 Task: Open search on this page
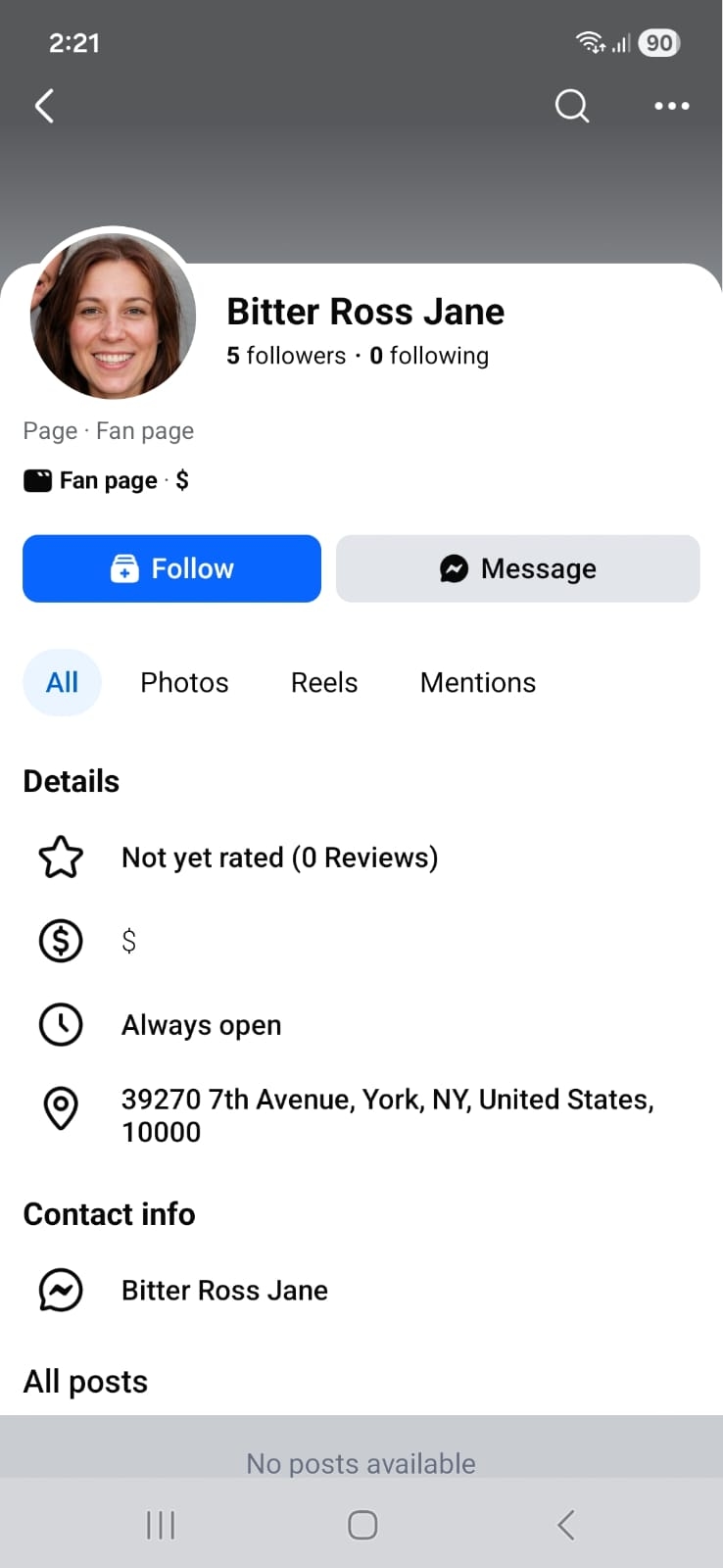coord(571,106)
